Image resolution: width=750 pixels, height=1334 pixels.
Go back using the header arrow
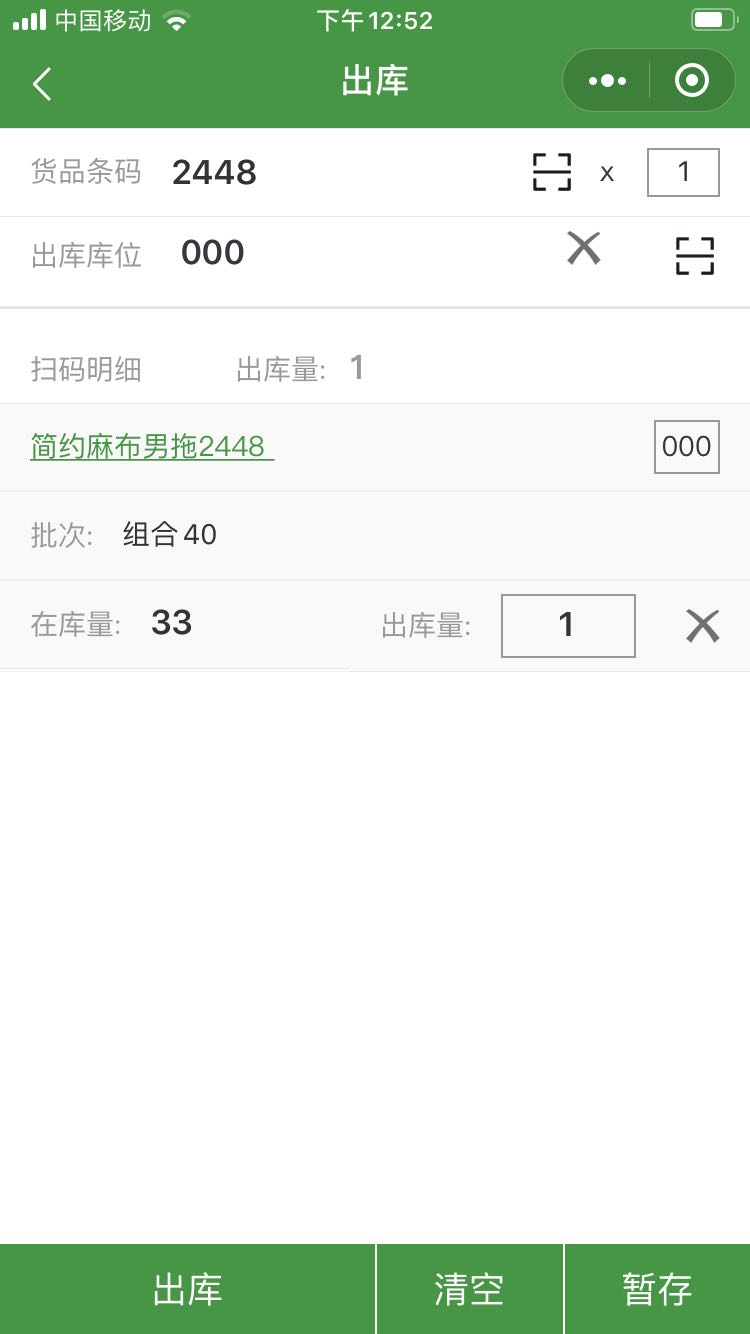pos(42,84)
